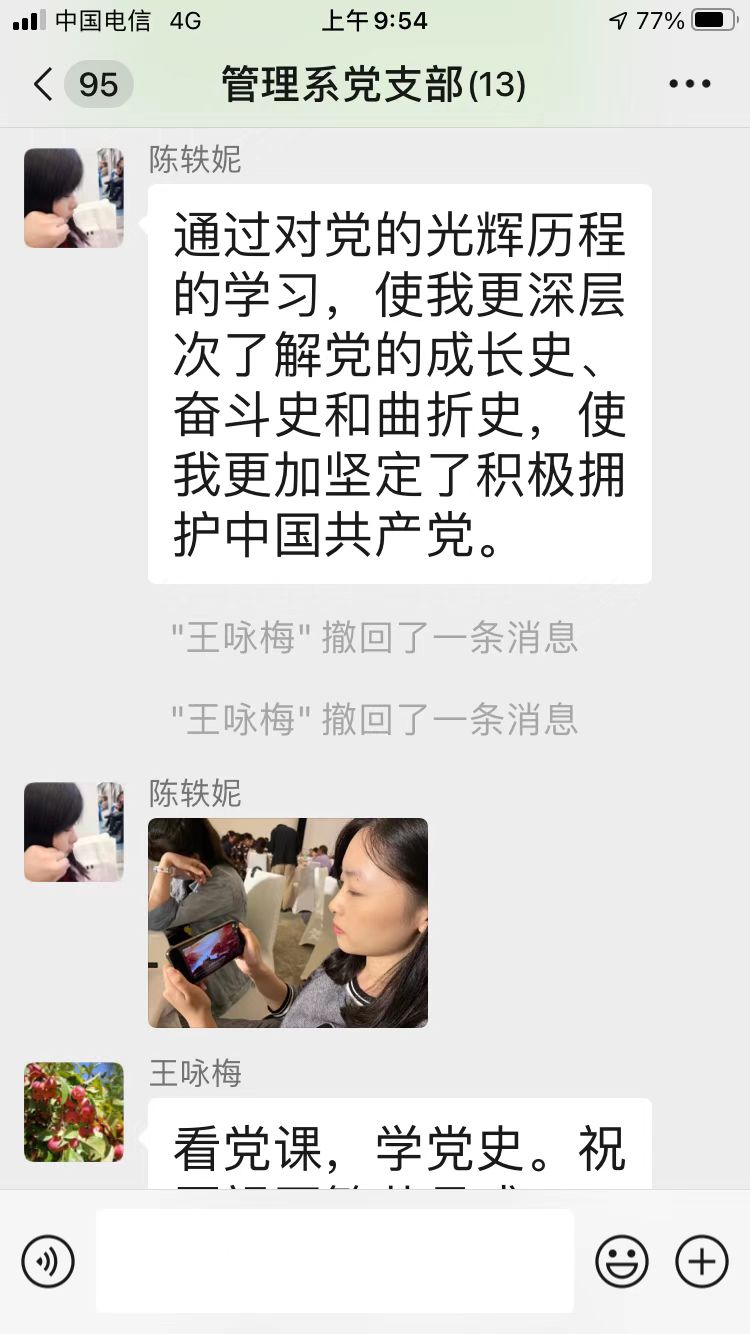Open the emoji sticker panel
The height and width of the screenshot is (1334, 750).
pos(622,1261)
